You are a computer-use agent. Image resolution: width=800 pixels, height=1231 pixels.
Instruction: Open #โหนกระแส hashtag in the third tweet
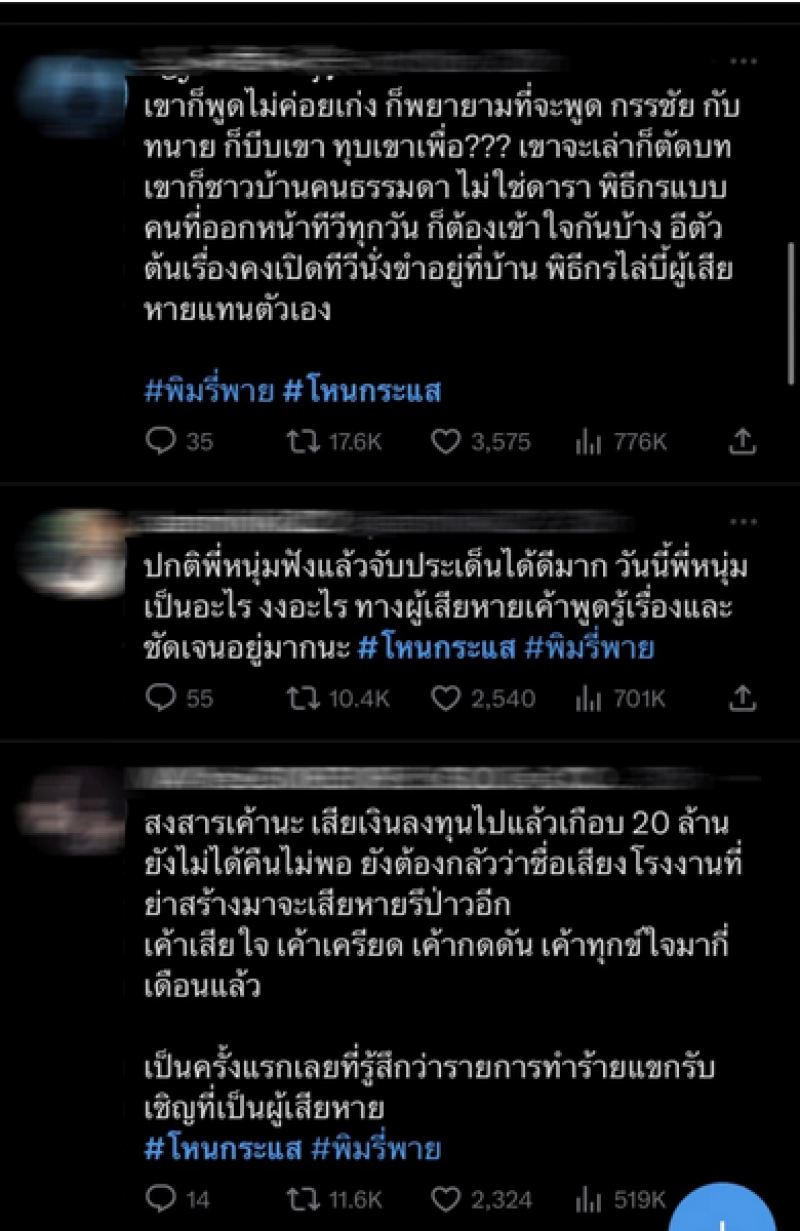pyautogui.click(x=222, y=1148)
